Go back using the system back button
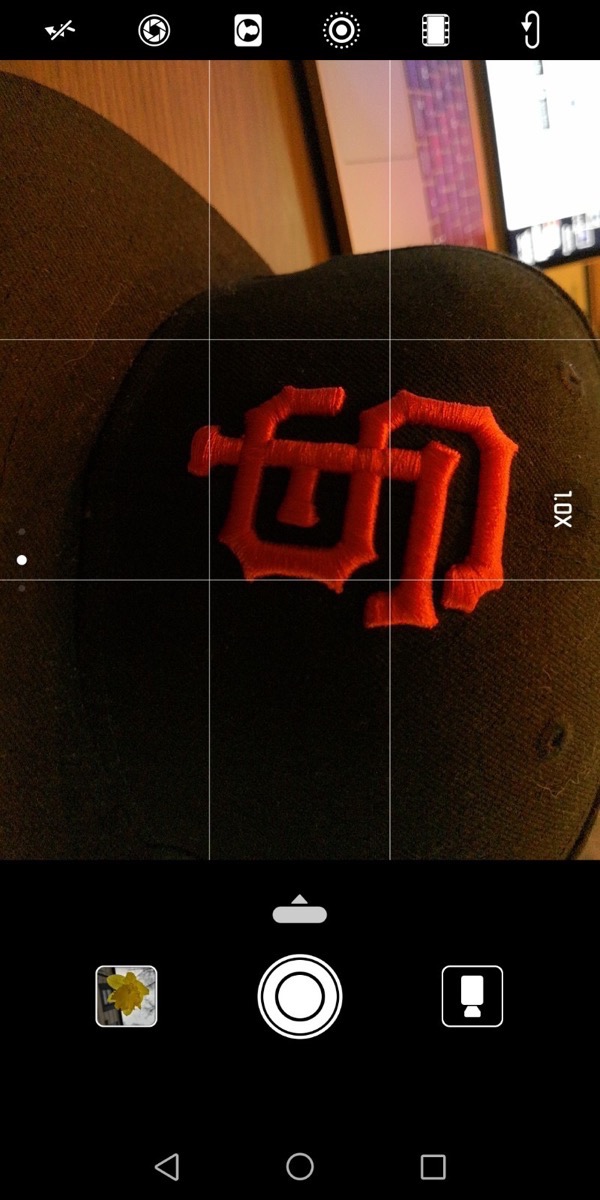 coord(167,1166)
